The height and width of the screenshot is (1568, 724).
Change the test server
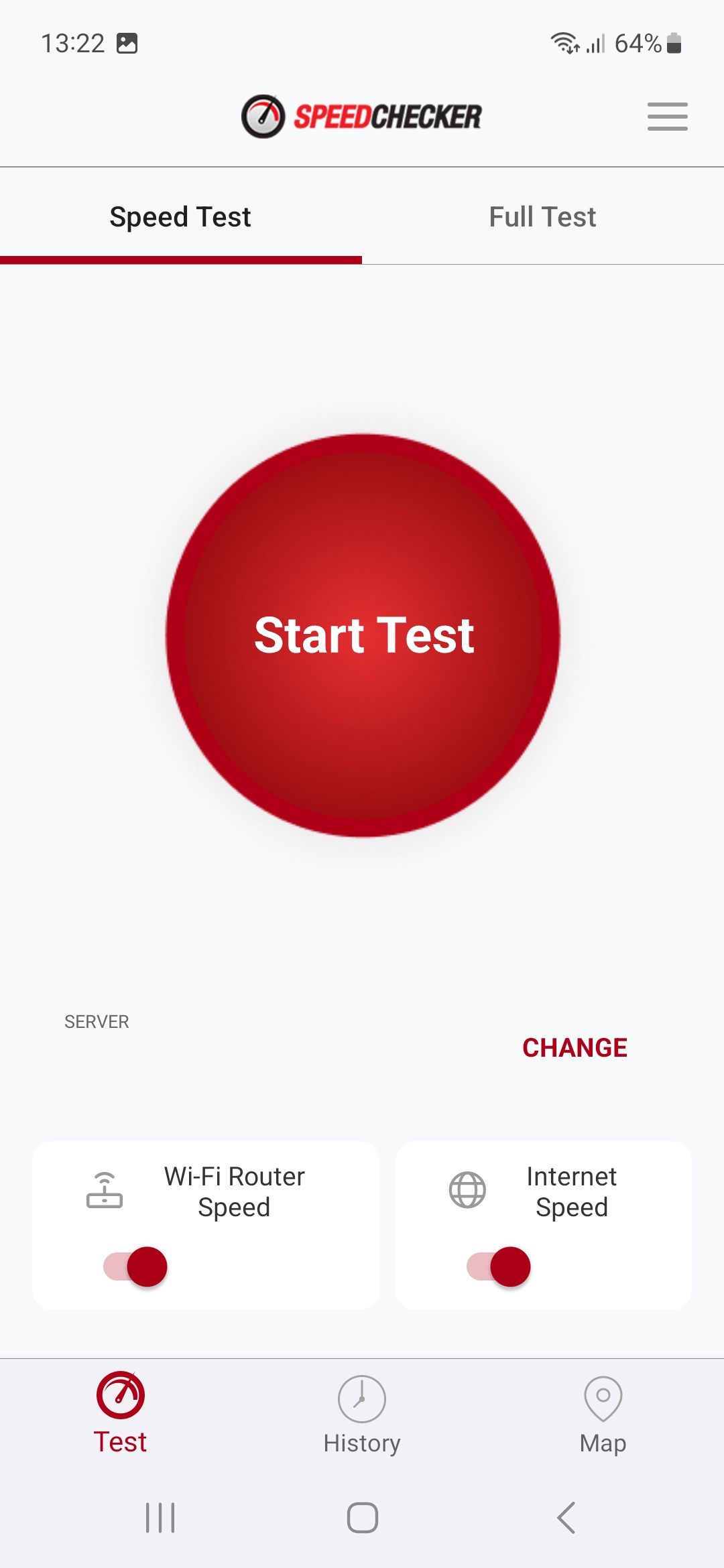click(x=575, y=1047)
